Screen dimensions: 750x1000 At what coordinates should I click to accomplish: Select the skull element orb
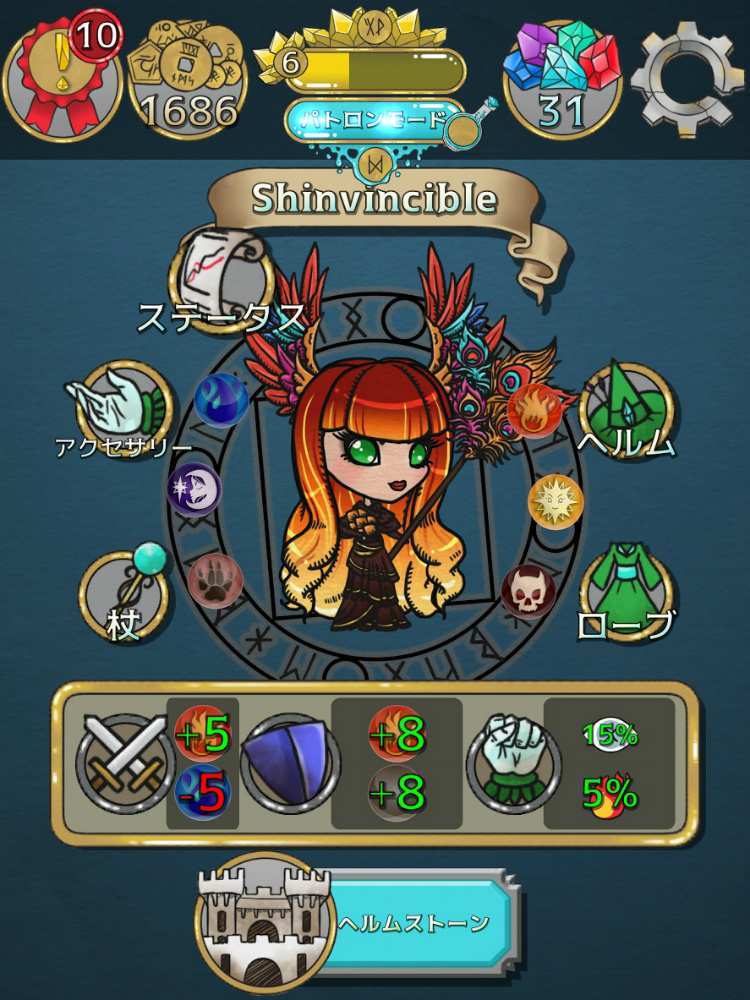[x=527, y=591]
